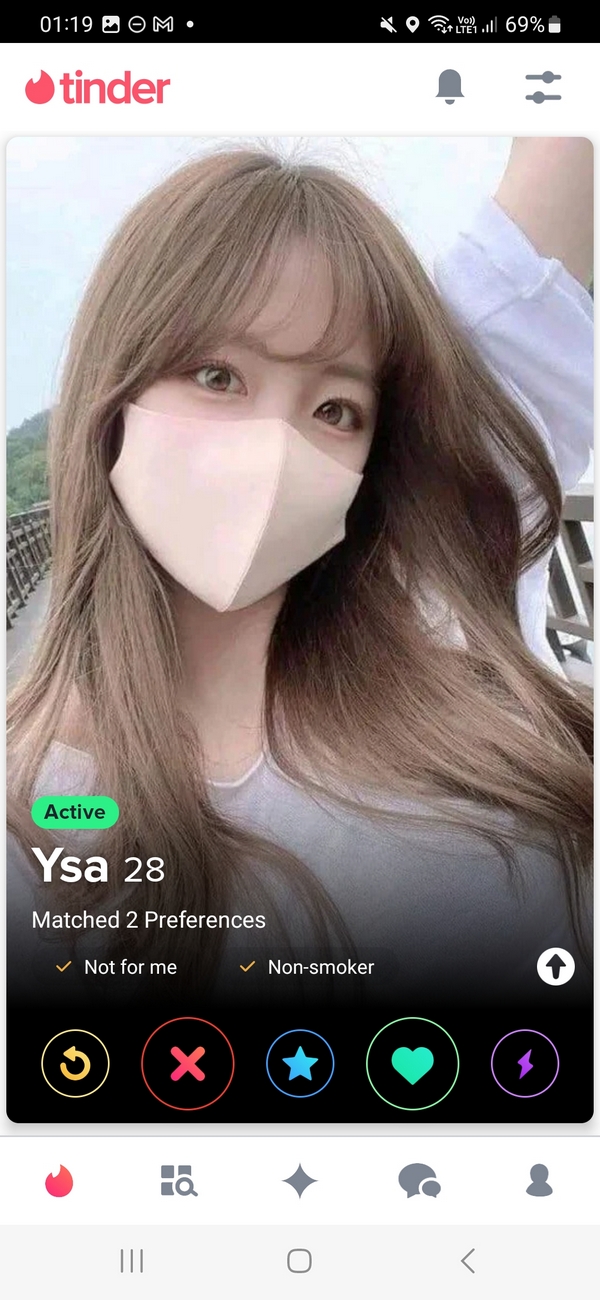Go to your profile tab
600x1300 pixels.
[539, 1181]
